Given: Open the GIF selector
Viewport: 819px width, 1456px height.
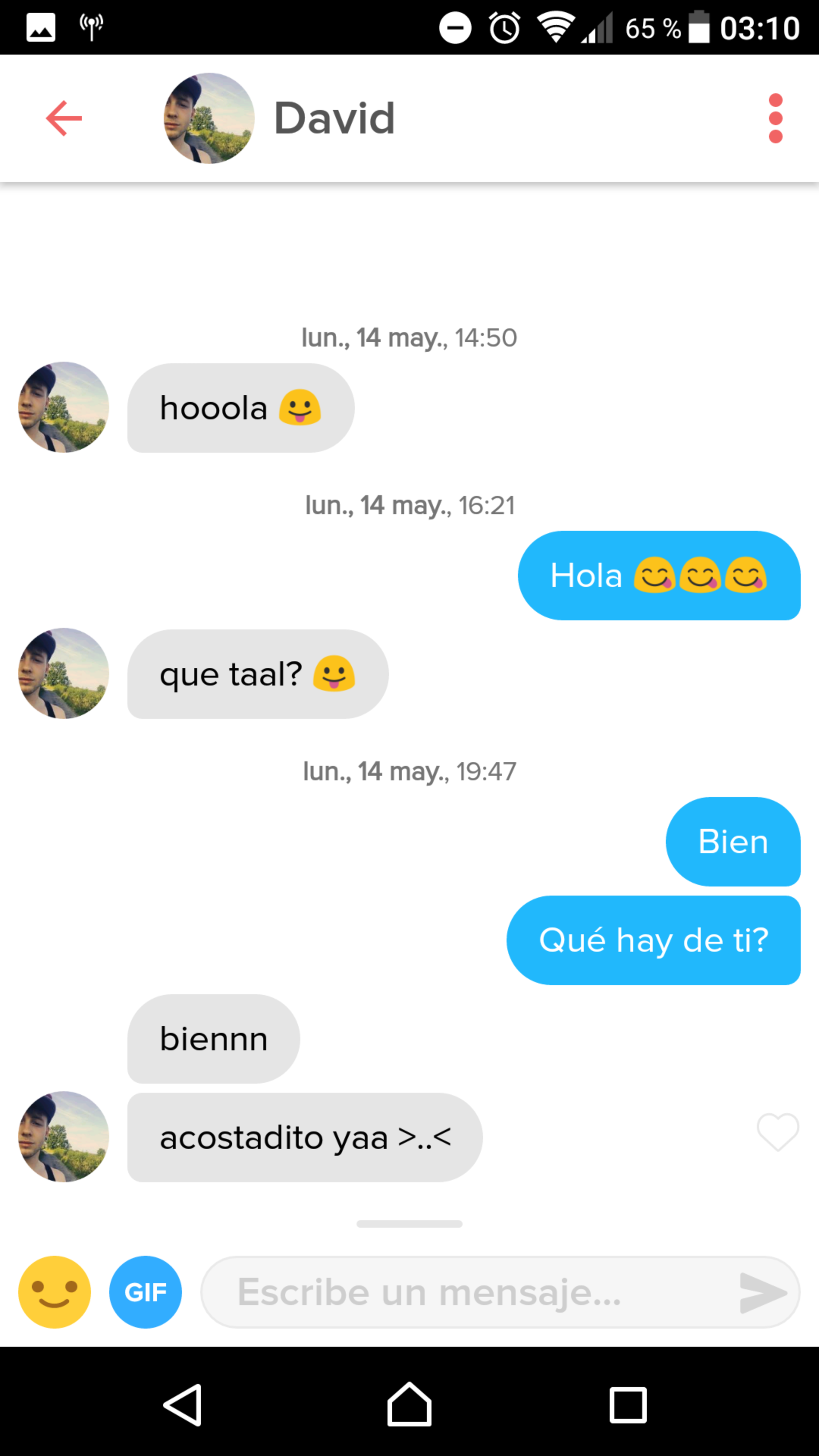Looking at the screenshot, I should 145,1291.
